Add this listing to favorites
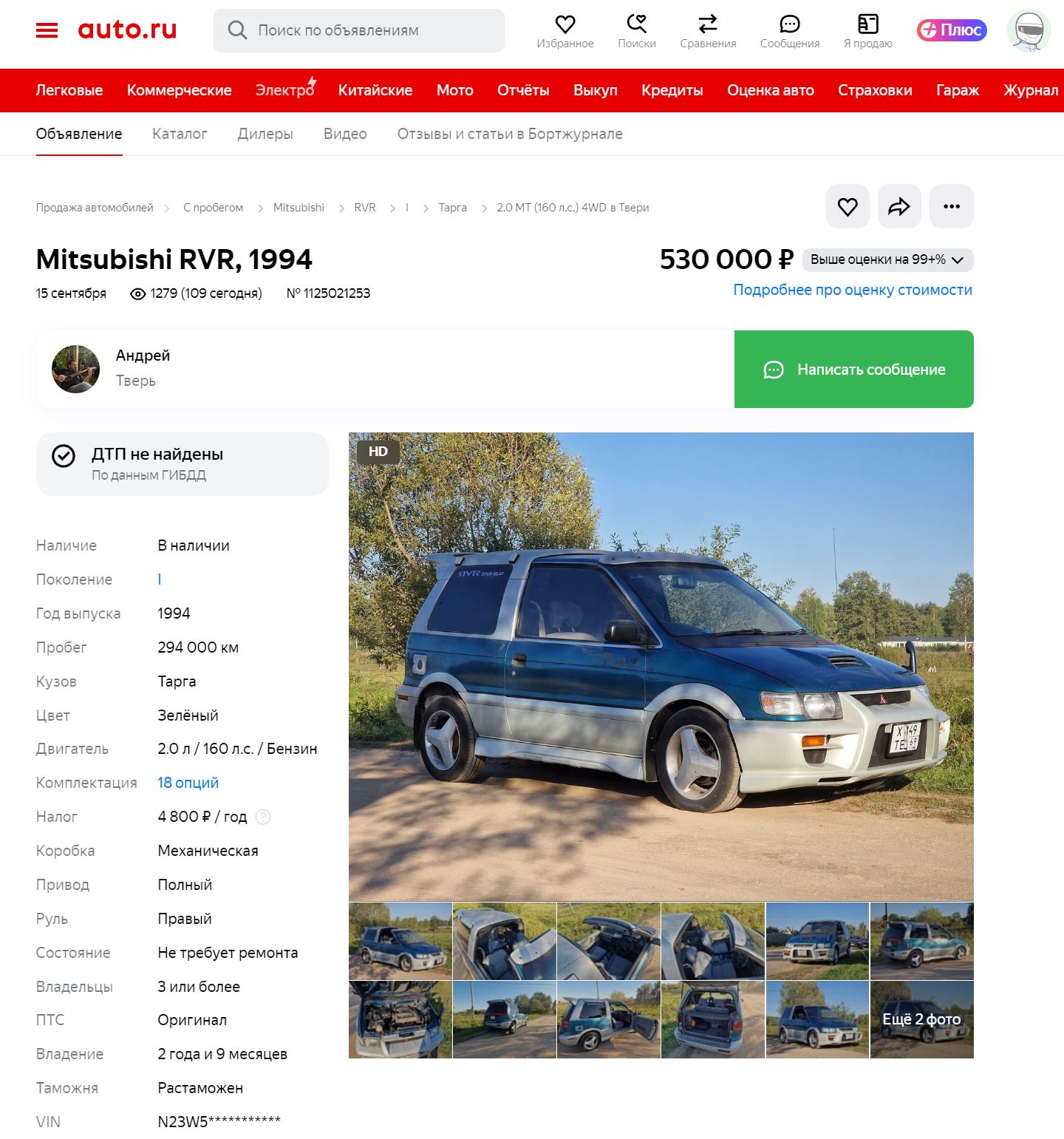Viewport: 1064px width, 1139px height. (x=848, y=206)
